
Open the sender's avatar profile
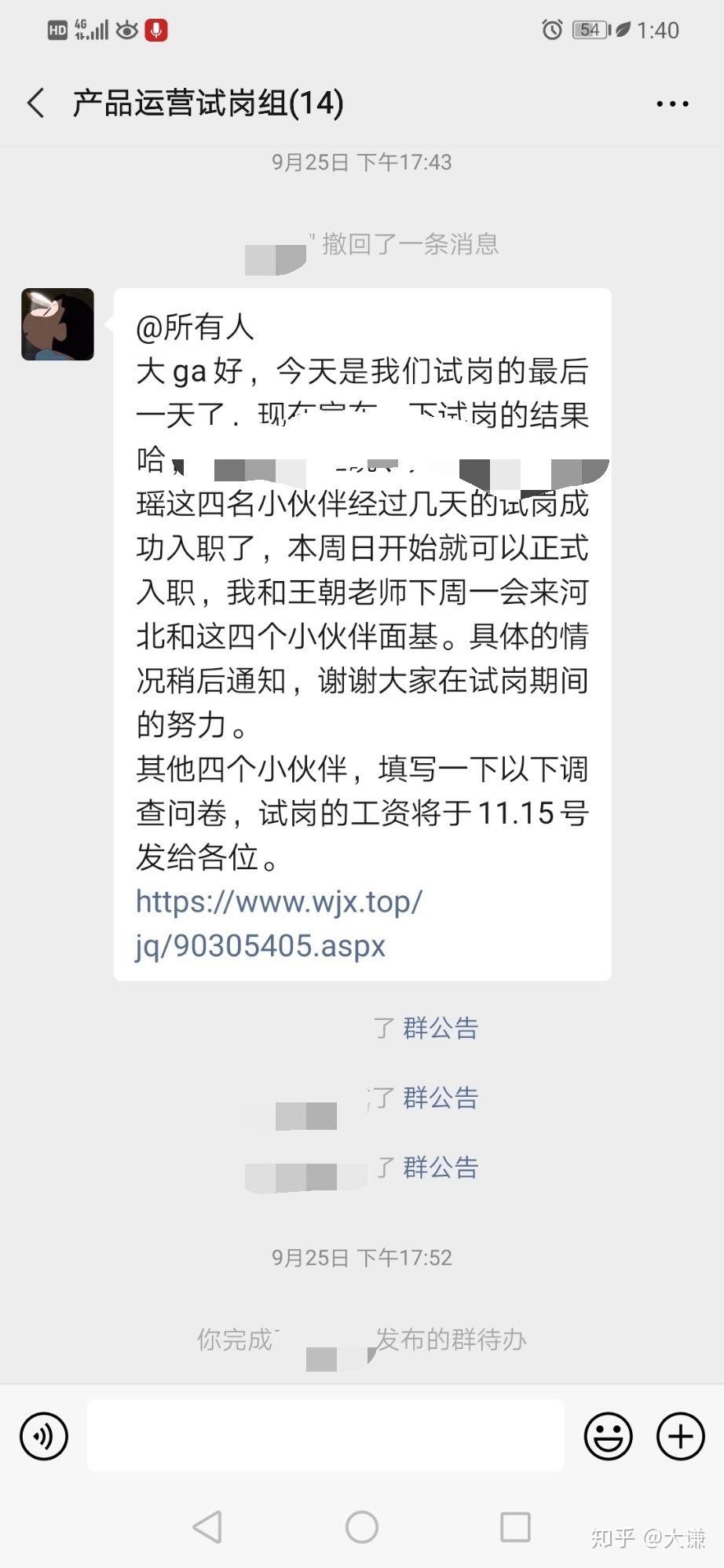(x=57, y=324)
